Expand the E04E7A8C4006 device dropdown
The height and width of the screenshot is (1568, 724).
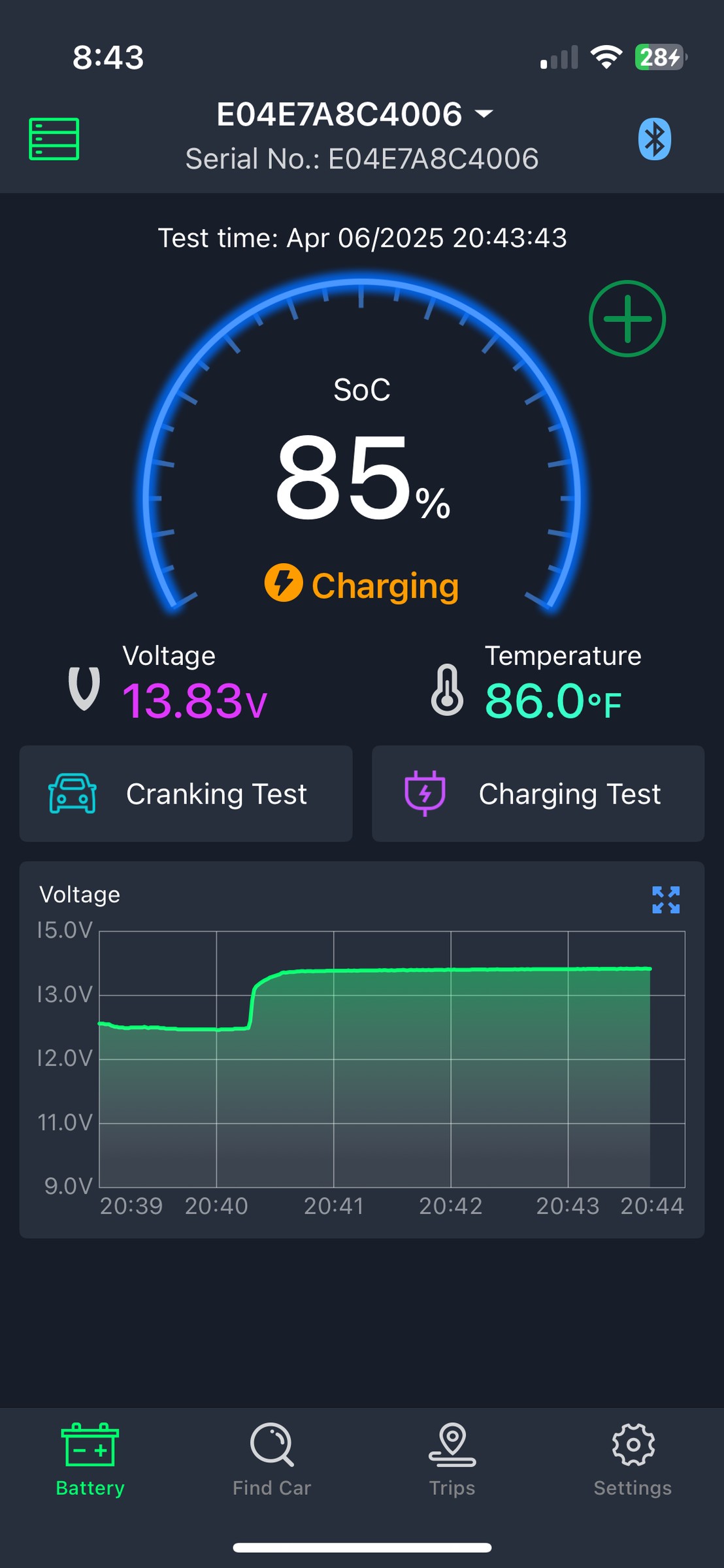coord(355,114)
